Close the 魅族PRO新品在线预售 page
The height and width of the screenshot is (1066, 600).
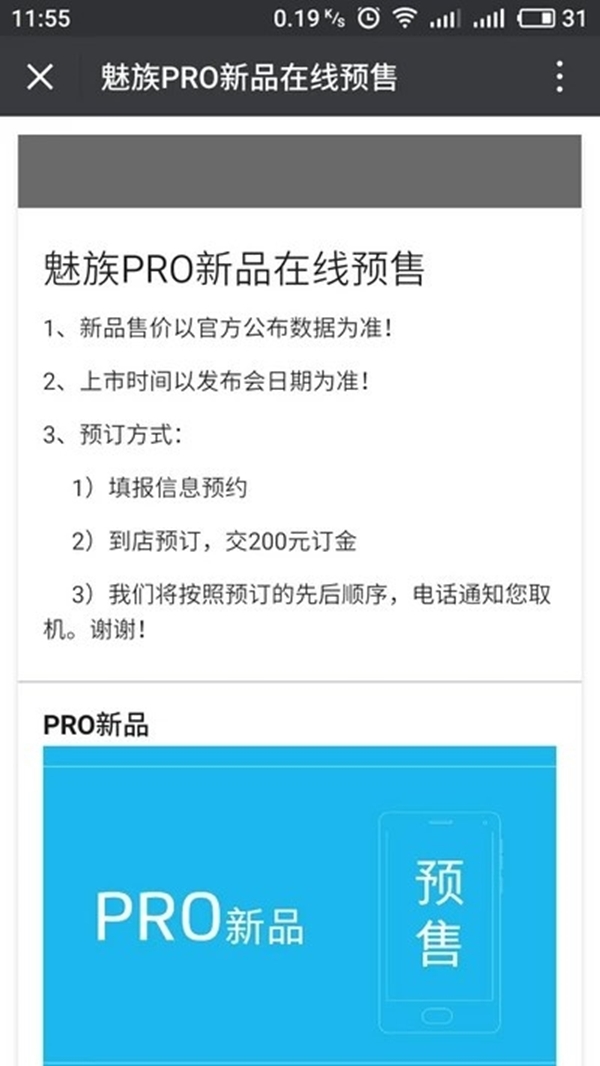pos(40,77)
